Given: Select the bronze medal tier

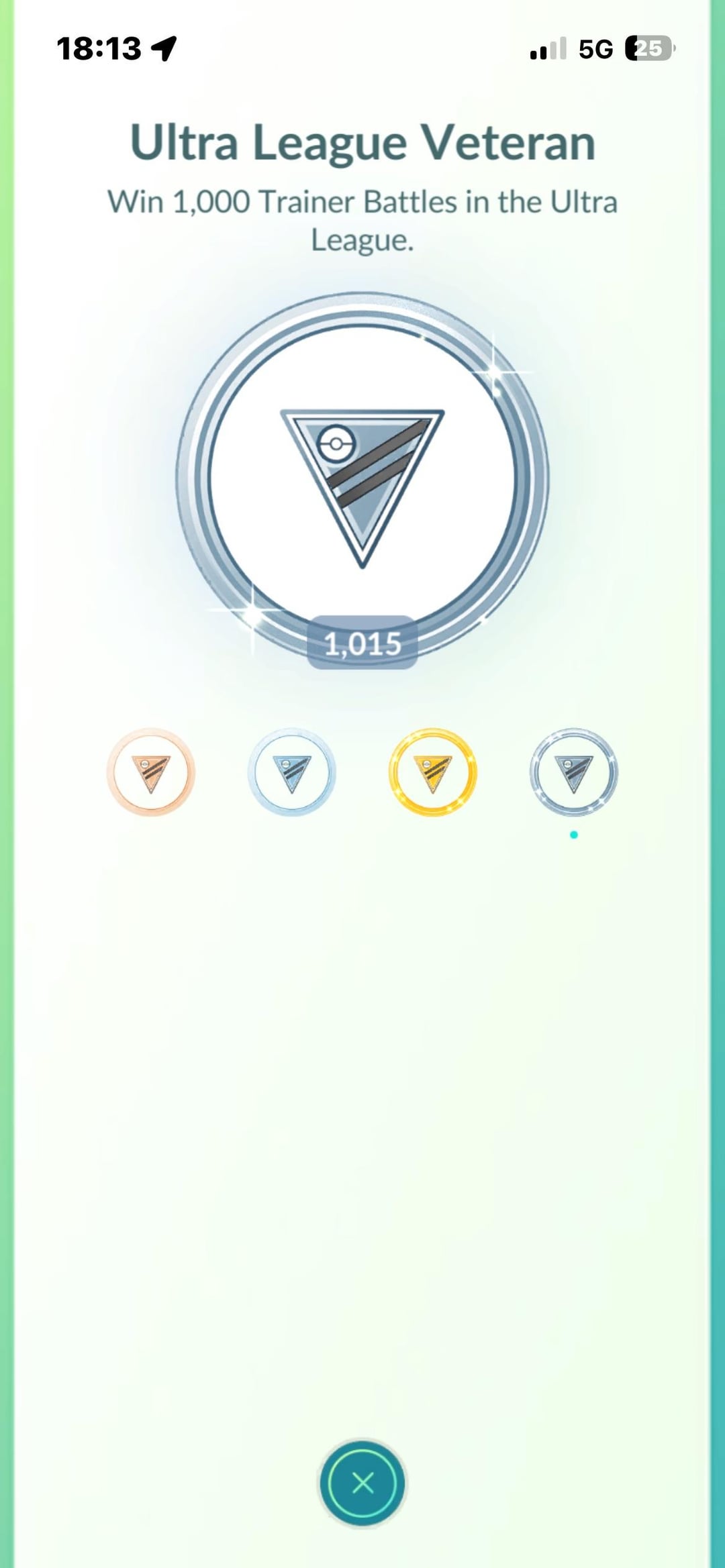Looking at the screenshot, I should point(151,772).
